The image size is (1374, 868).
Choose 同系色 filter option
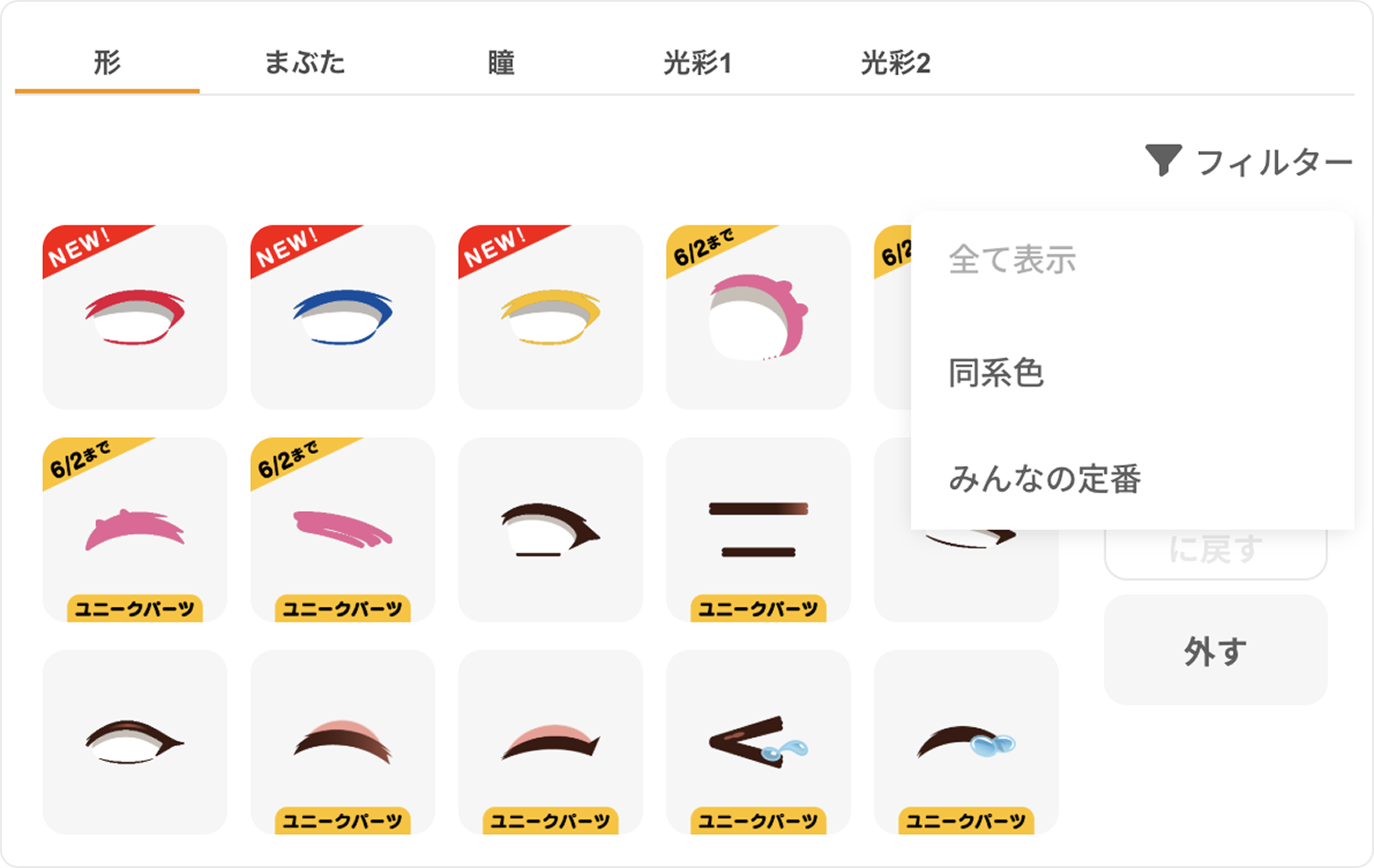tap(997, 373)
